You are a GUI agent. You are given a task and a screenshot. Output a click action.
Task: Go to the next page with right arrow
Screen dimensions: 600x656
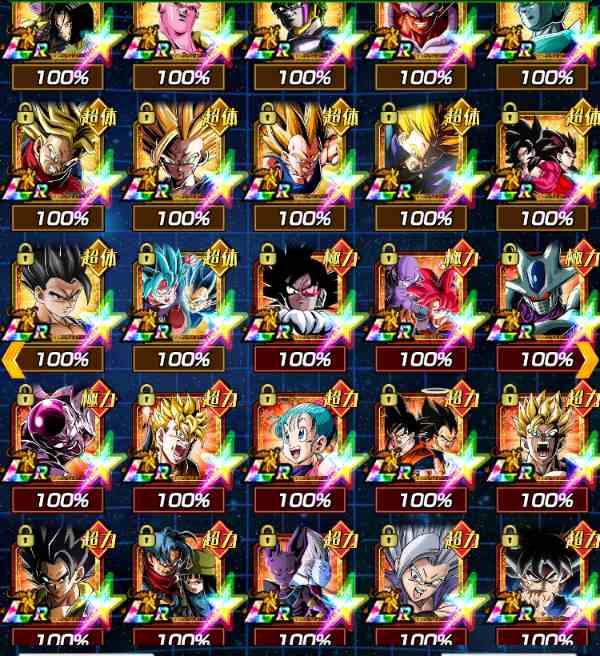tap(588, 357)
